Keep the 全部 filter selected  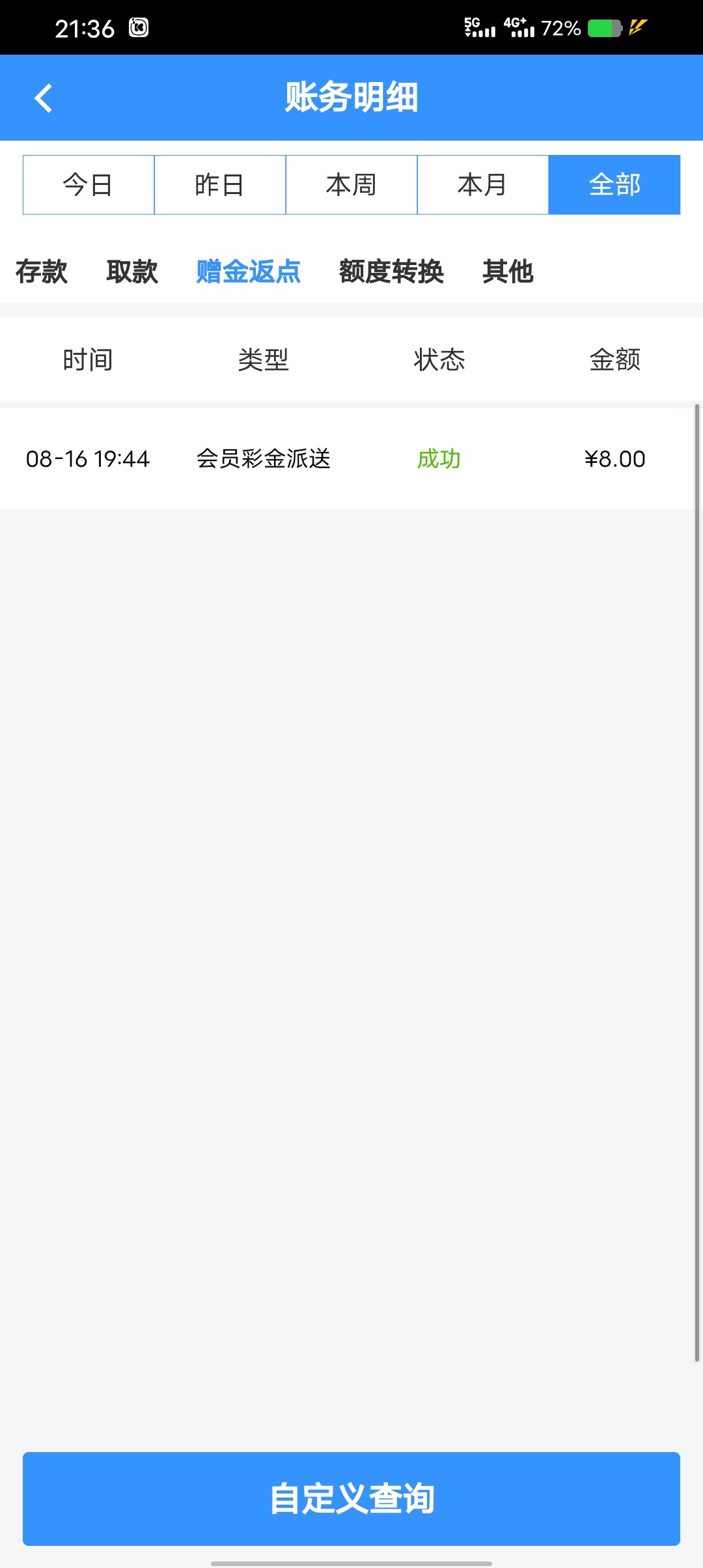coord(614,184)
